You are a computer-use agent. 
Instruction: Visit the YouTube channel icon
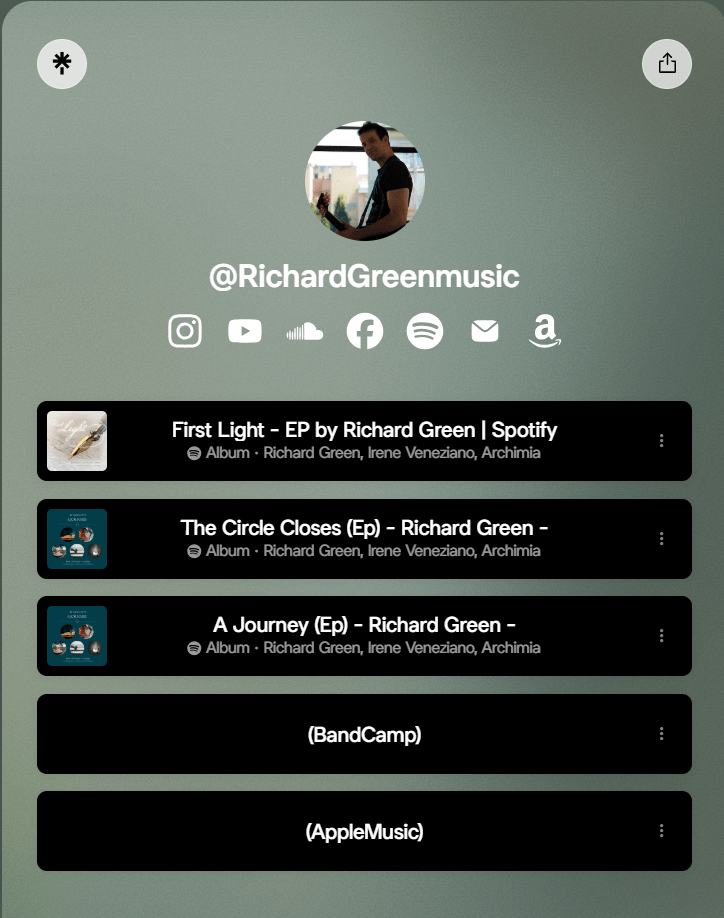(x=245, y=331)
